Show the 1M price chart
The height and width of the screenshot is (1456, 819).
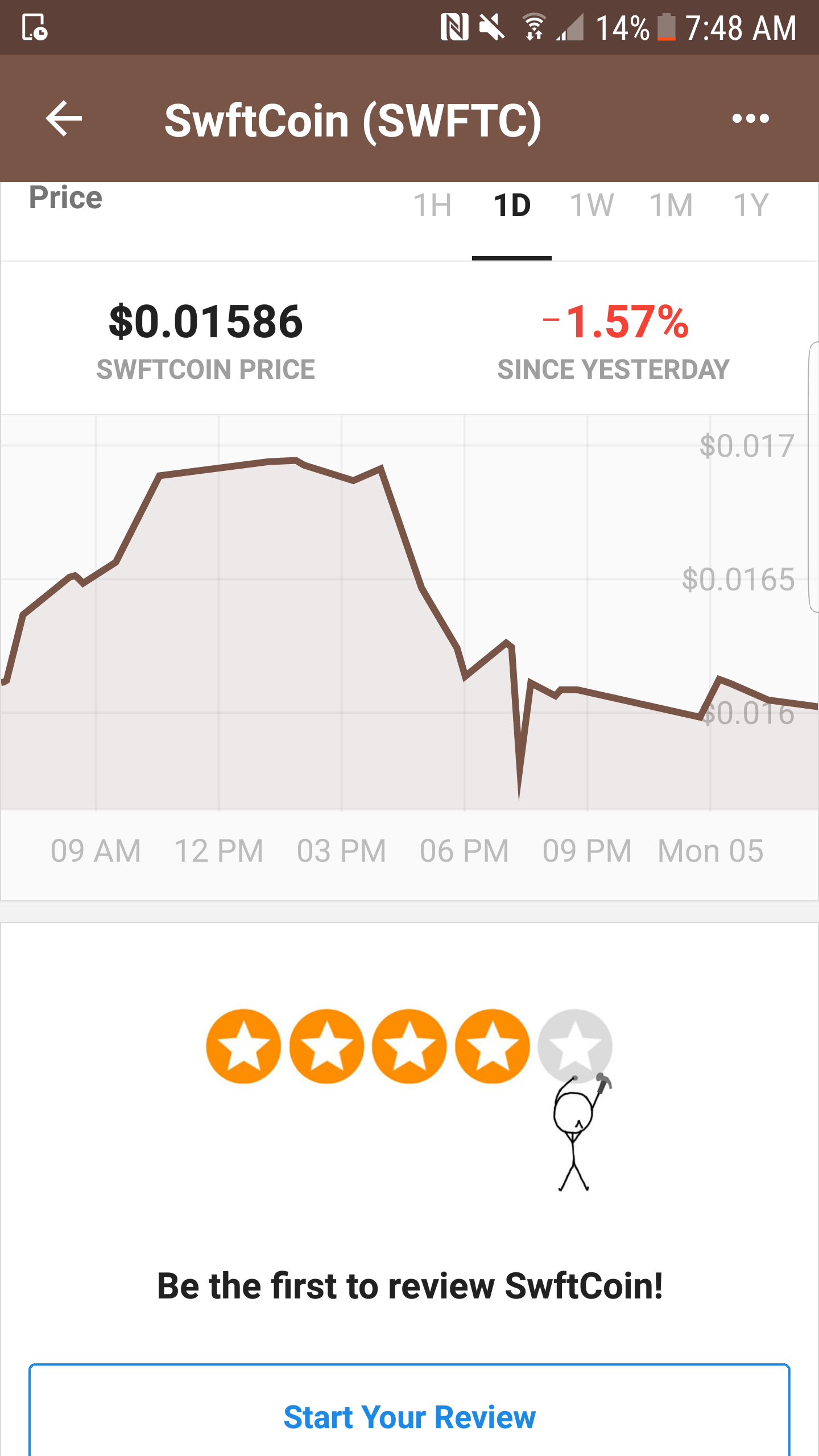[x=671, y=205]
